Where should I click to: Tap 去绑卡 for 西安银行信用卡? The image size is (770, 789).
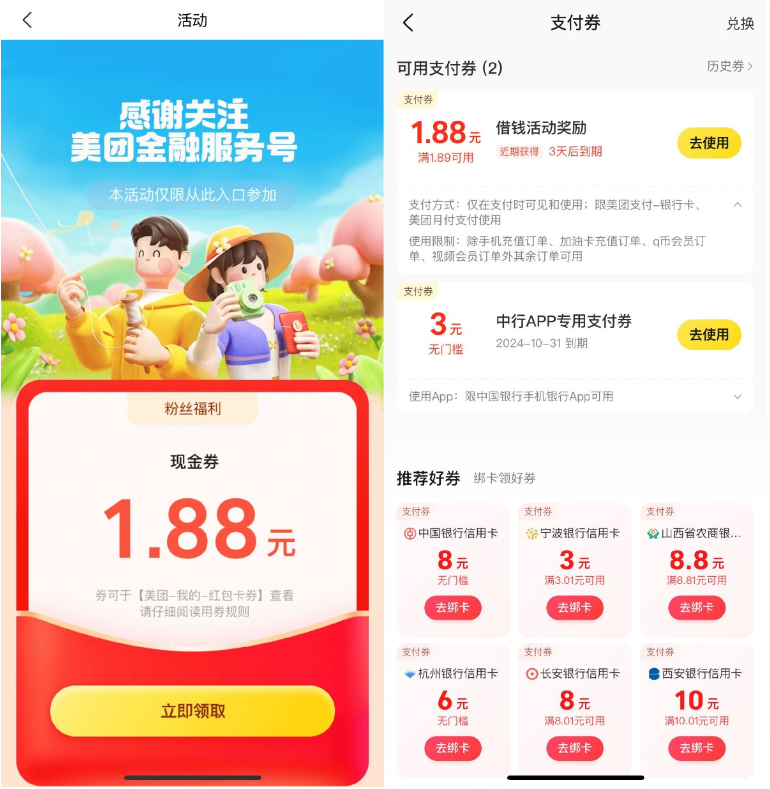pos(697,748)
